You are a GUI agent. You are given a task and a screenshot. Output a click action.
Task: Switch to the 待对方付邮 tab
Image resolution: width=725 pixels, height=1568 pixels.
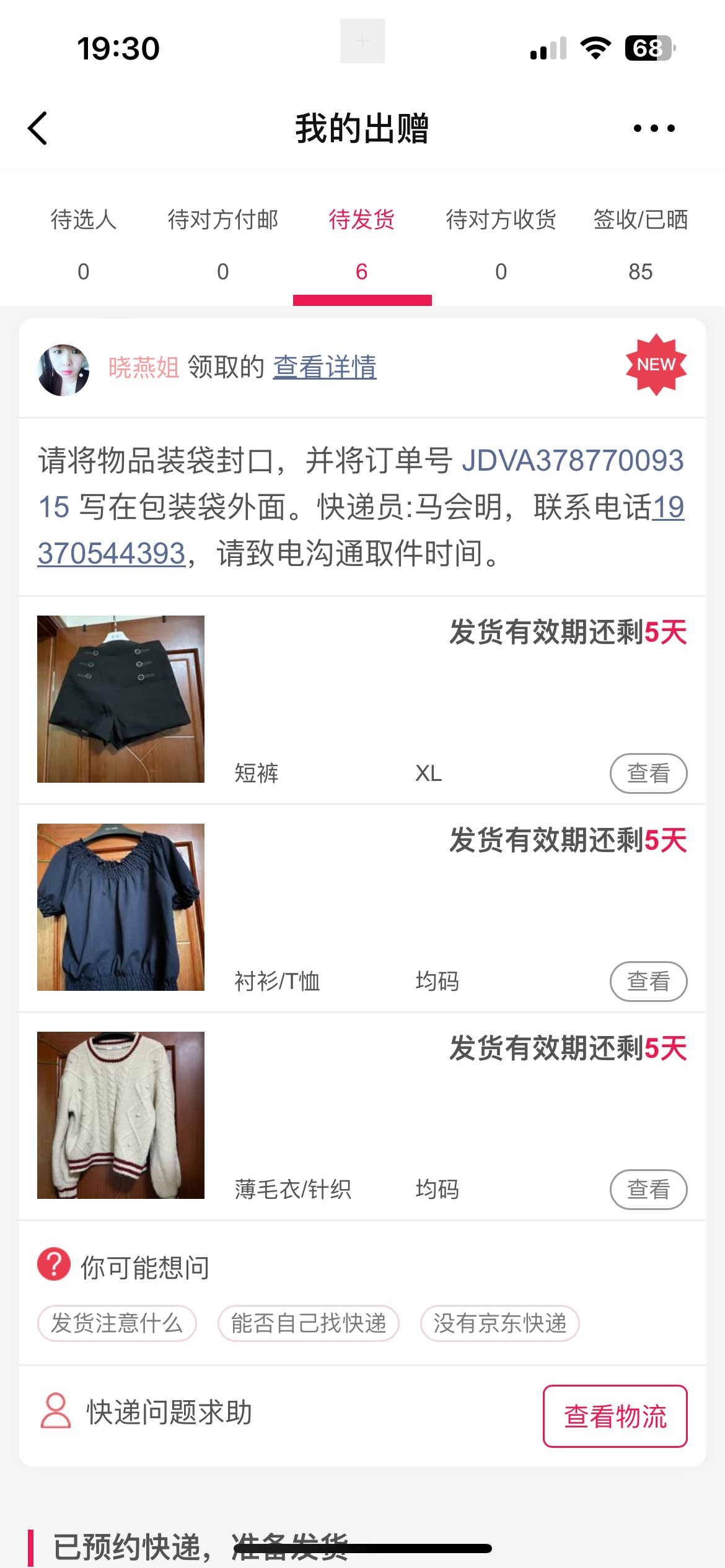223,243
